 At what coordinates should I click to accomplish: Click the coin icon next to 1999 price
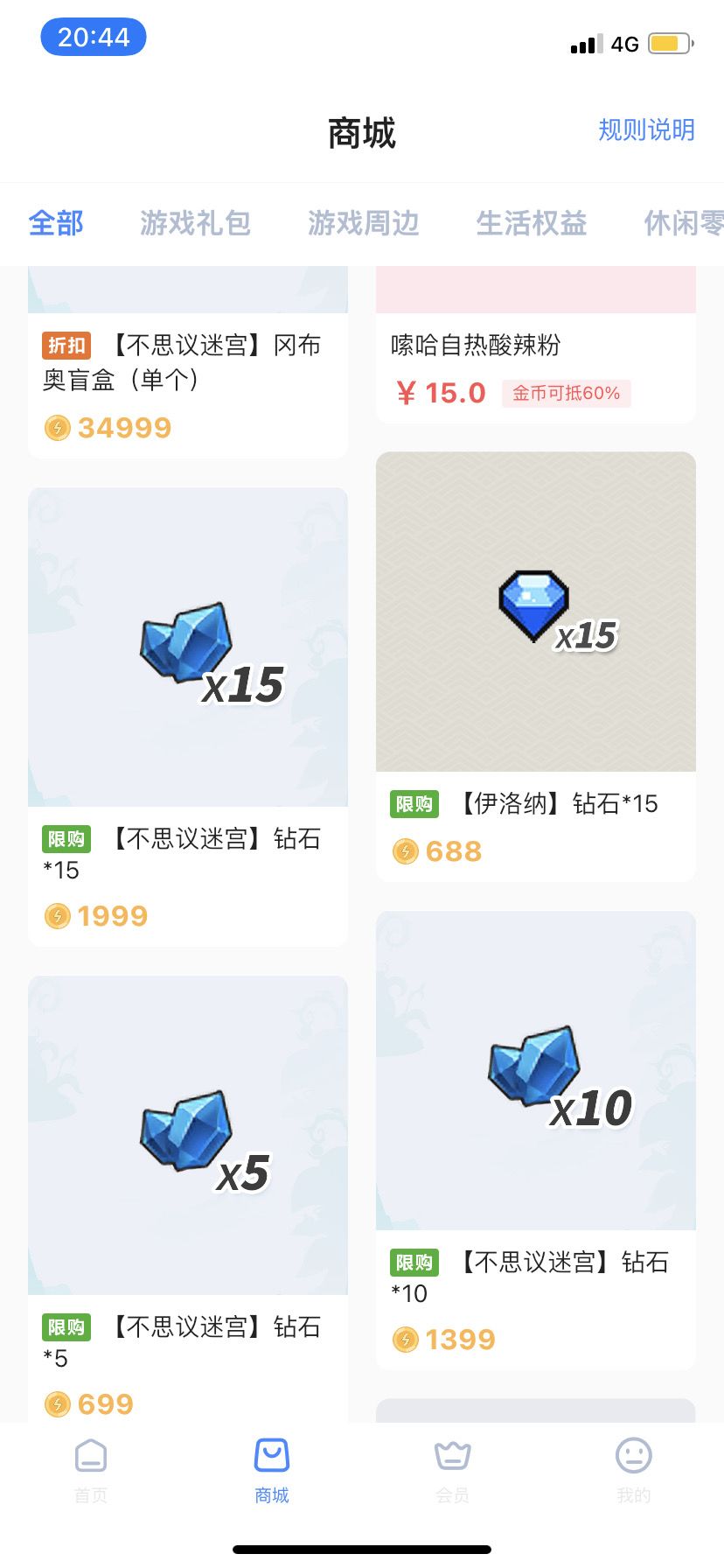(x=57, y=915)
